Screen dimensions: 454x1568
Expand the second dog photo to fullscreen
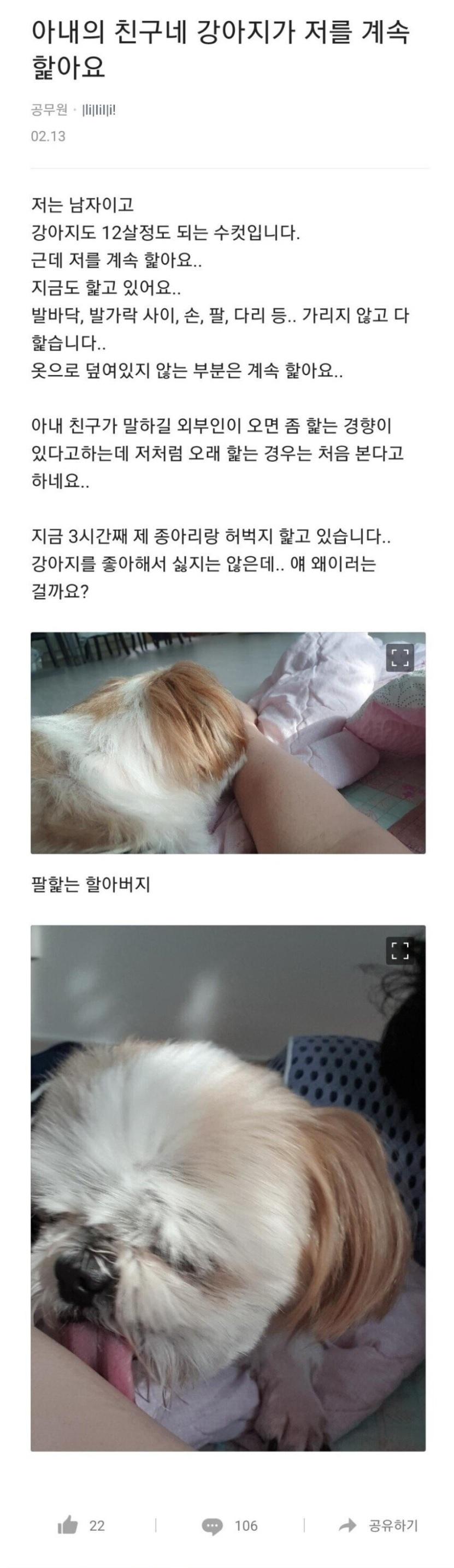tap(400, 950)
